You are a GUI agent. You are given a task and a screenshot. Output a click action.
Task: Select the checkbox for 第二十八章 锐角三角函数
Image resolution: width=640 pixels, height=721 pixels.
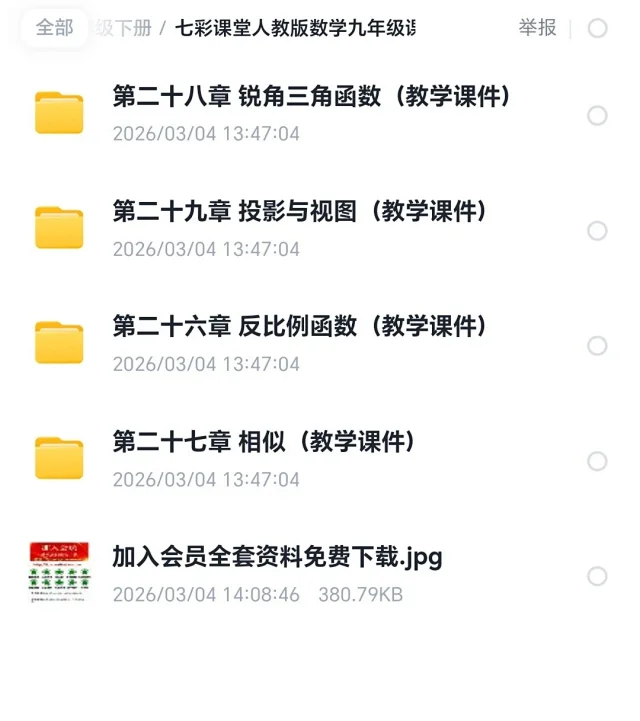tap(597, 116)
